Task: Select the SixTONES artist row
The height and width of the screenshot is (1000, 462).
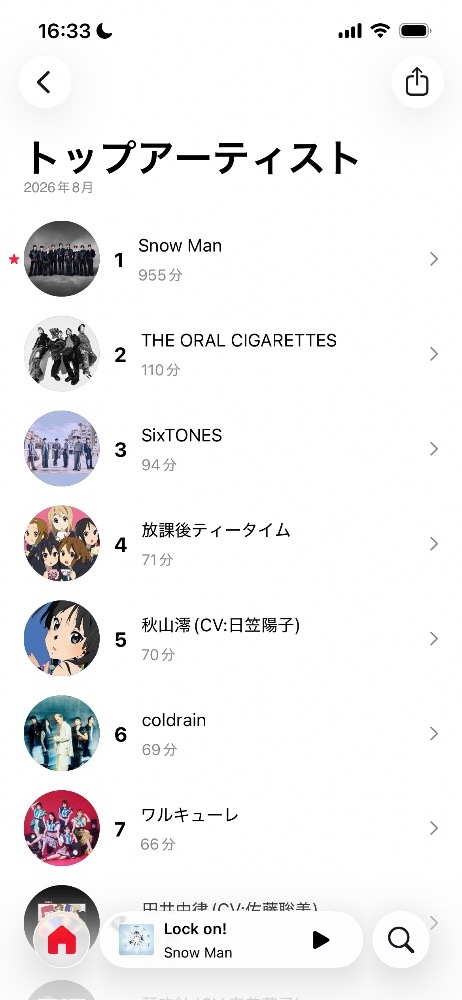Action: point(231,448)
